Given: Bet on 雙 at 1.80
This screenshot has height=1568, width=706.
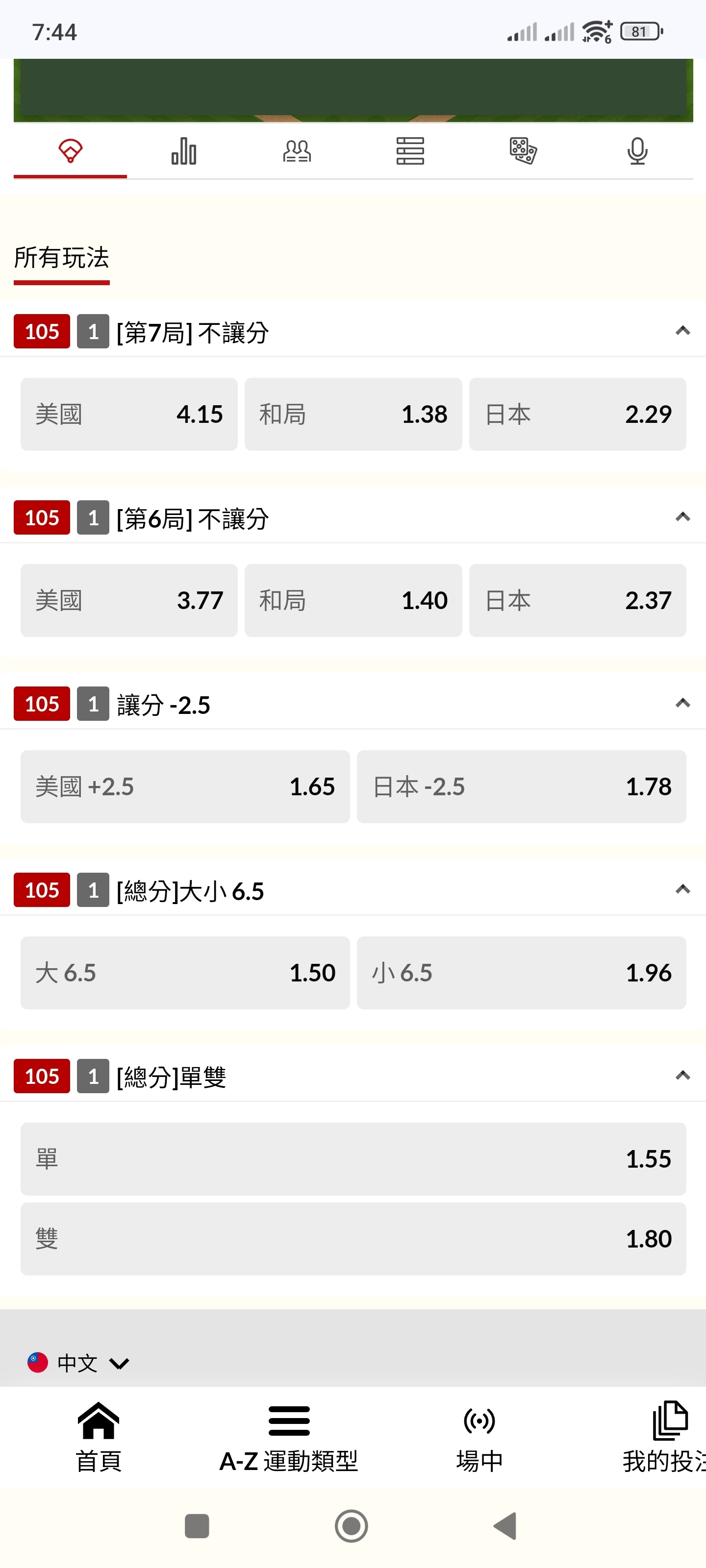Looking at the screenshot, I should [353, 1239].
